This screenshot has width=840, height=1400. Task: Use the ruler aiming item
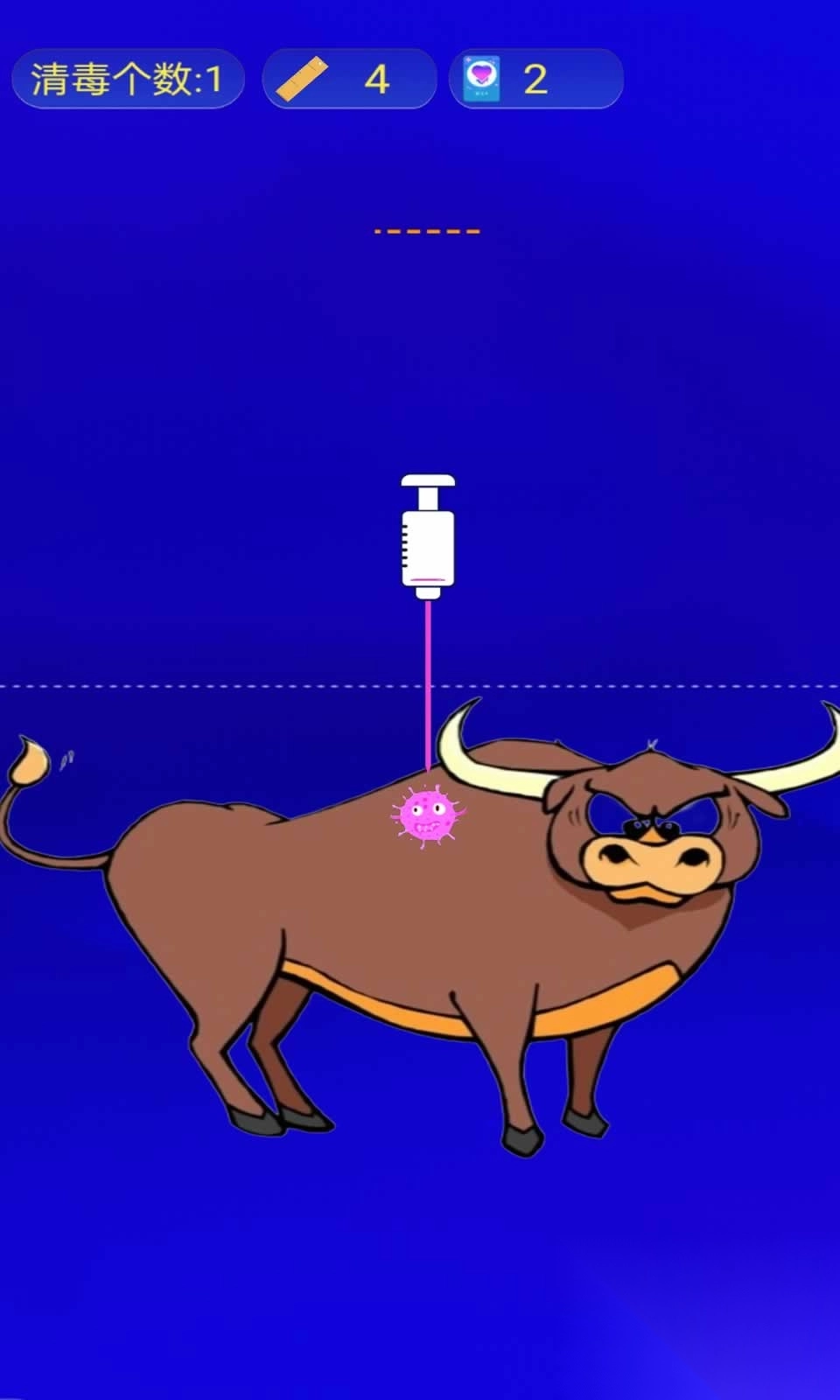coord(303,79)
